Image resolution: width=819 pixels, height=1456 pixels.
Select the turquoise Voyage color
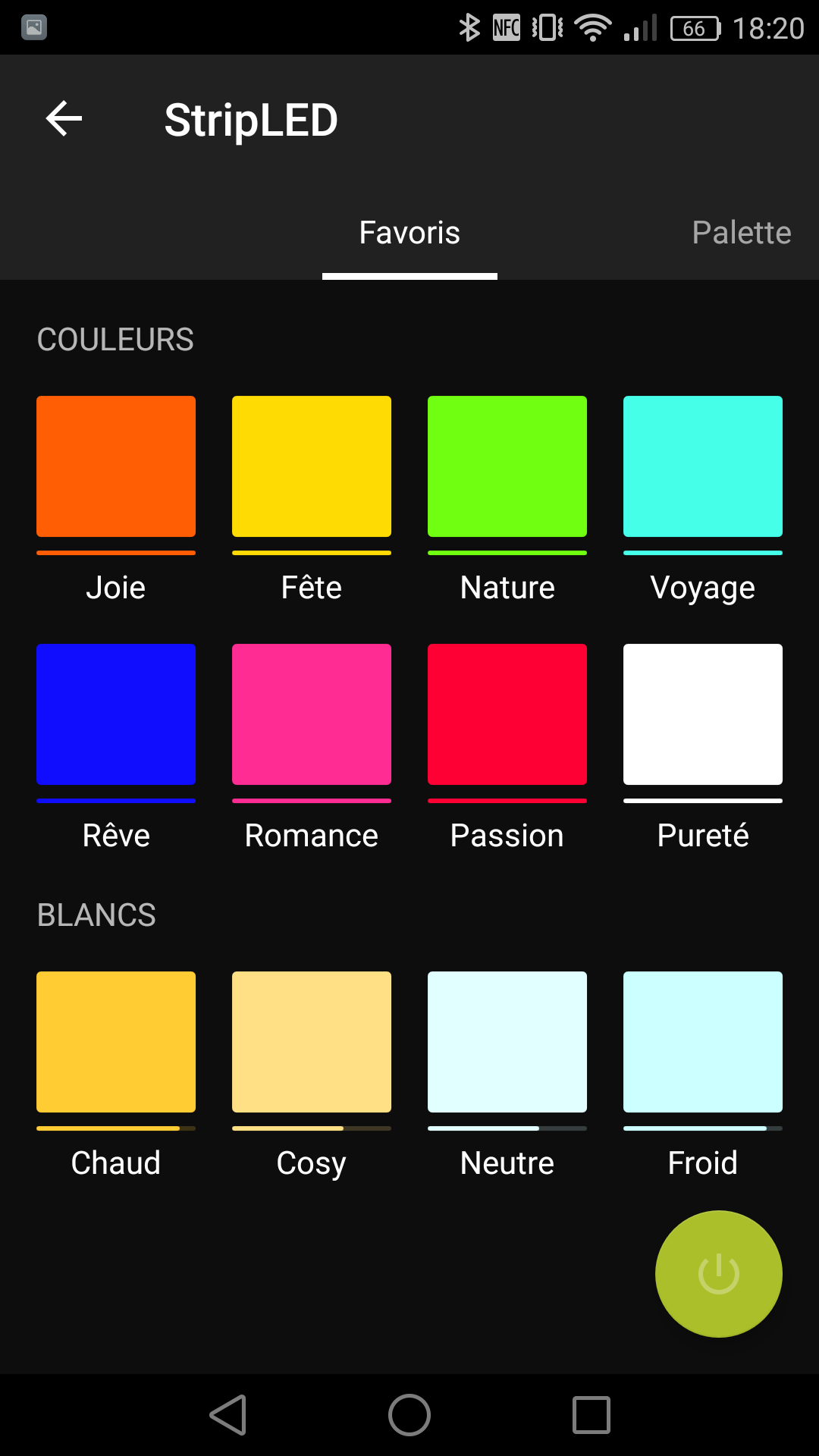tap(703, 466)
